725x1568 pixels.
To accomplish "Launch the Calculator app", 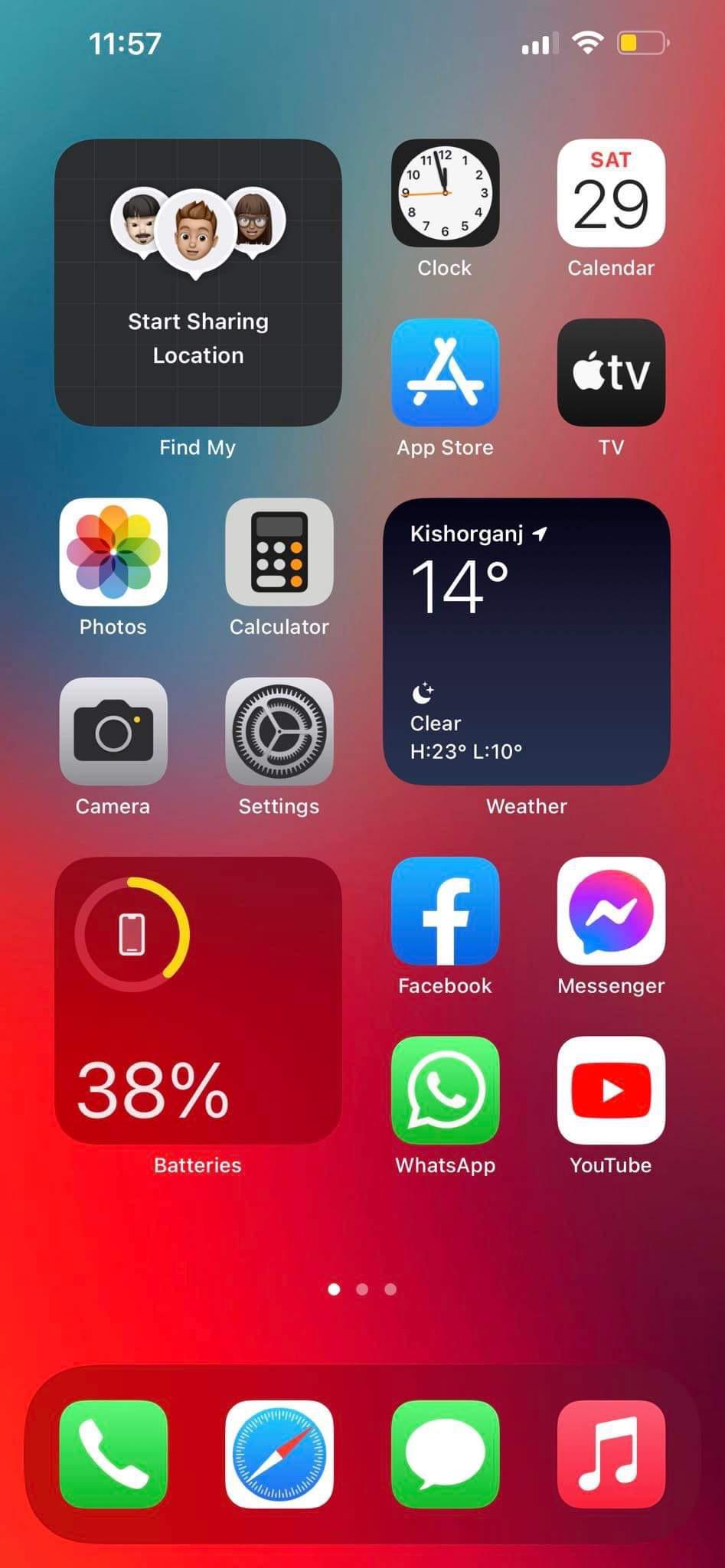I will pyautogui.click(x=279, y=552).
